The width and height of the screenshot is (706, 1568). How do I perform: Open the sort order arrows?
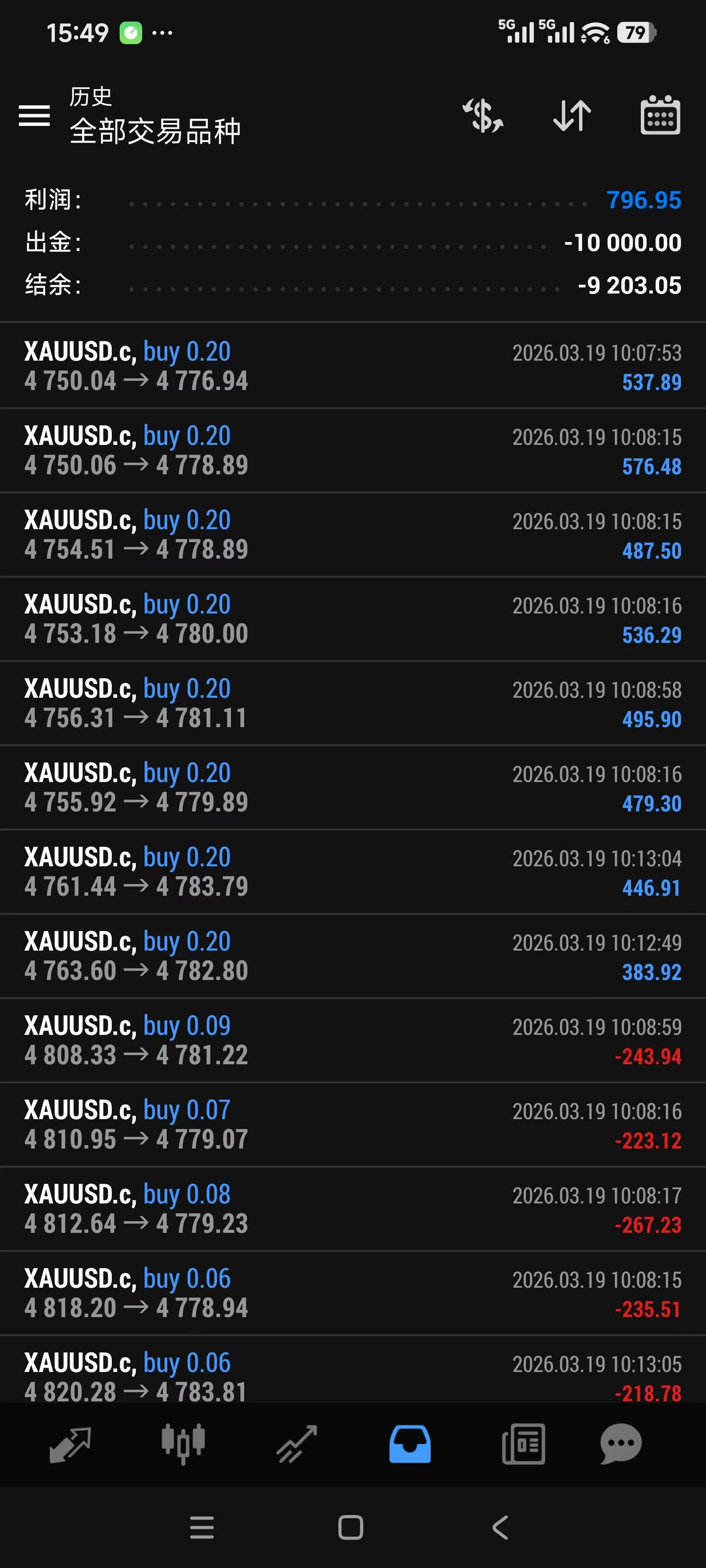(x=571, y=115)
